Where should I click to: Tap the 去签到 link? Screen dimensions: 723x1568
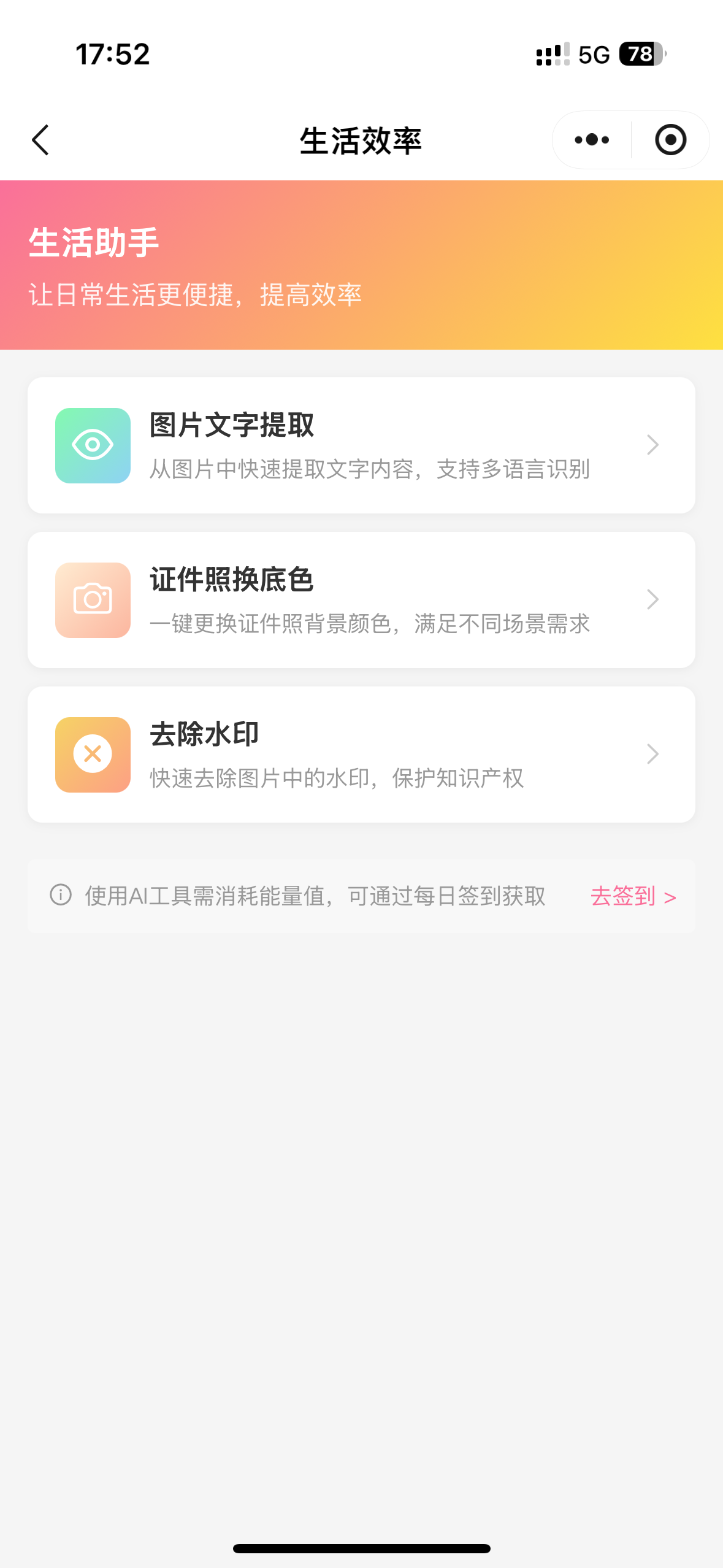[x=633, y=896]
